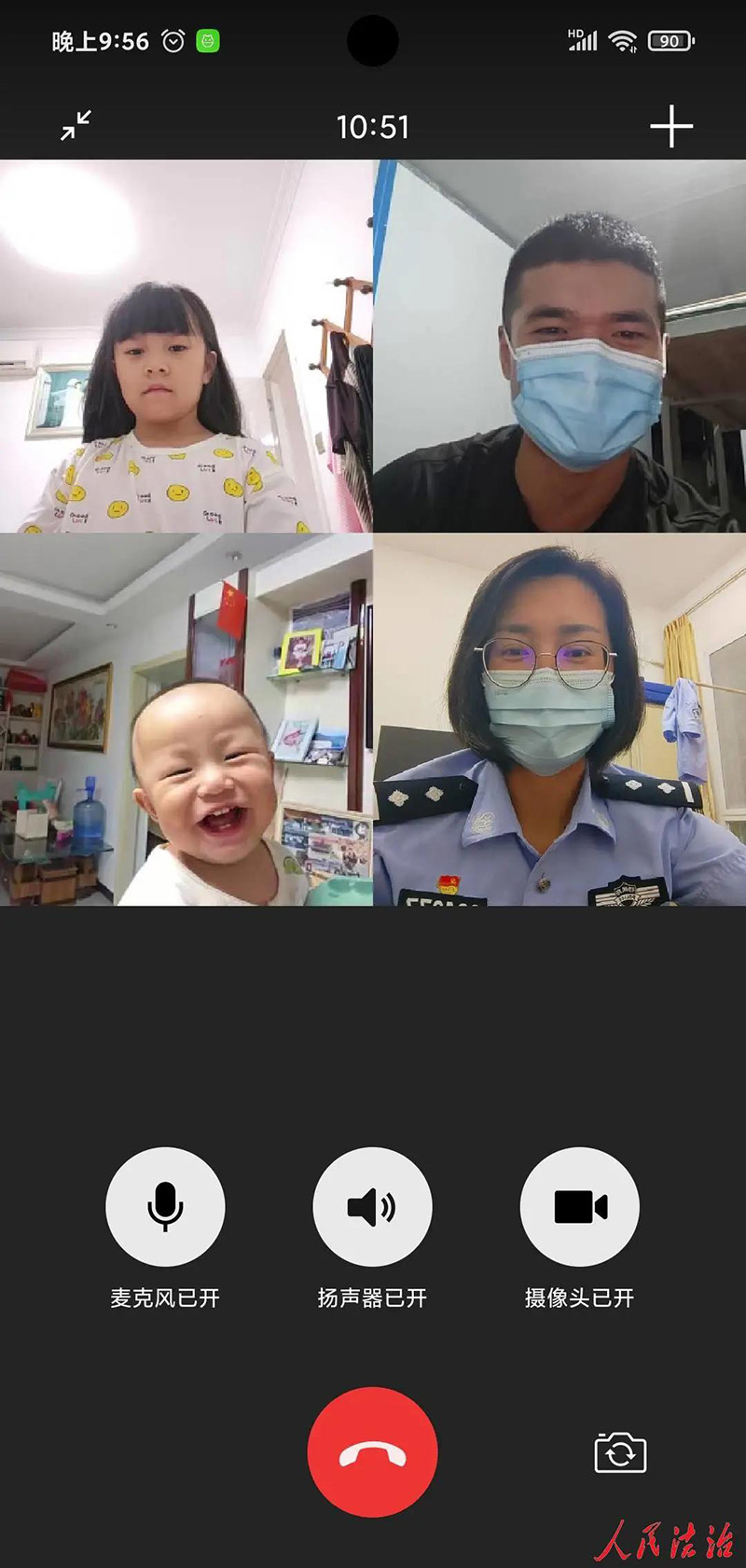This screenshot has height=1568, width=746.
Task: Hang up the call
Action: point(372,1452)
